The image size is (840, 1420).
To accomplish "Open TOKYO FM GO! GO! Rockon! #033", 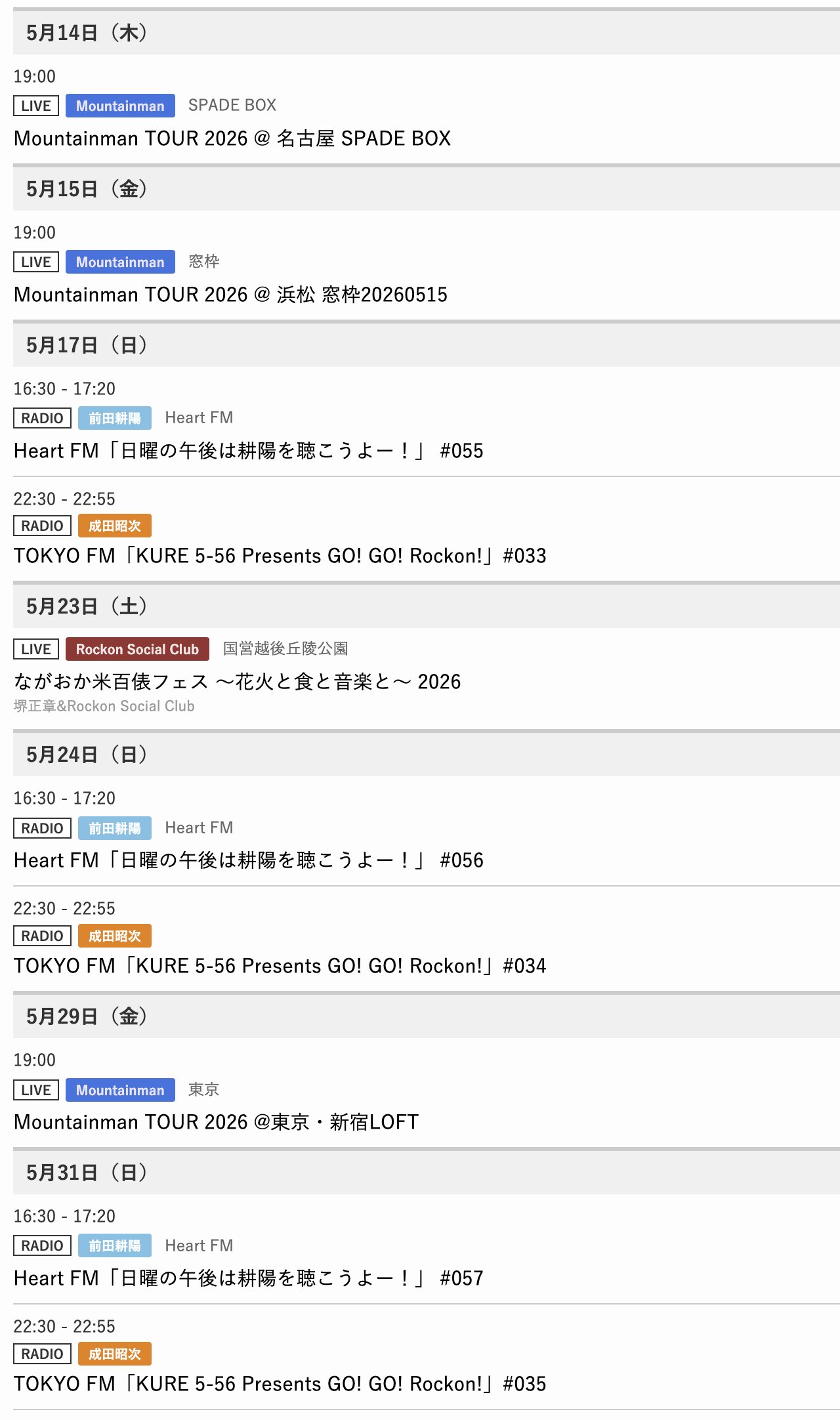I will [280, 556].
